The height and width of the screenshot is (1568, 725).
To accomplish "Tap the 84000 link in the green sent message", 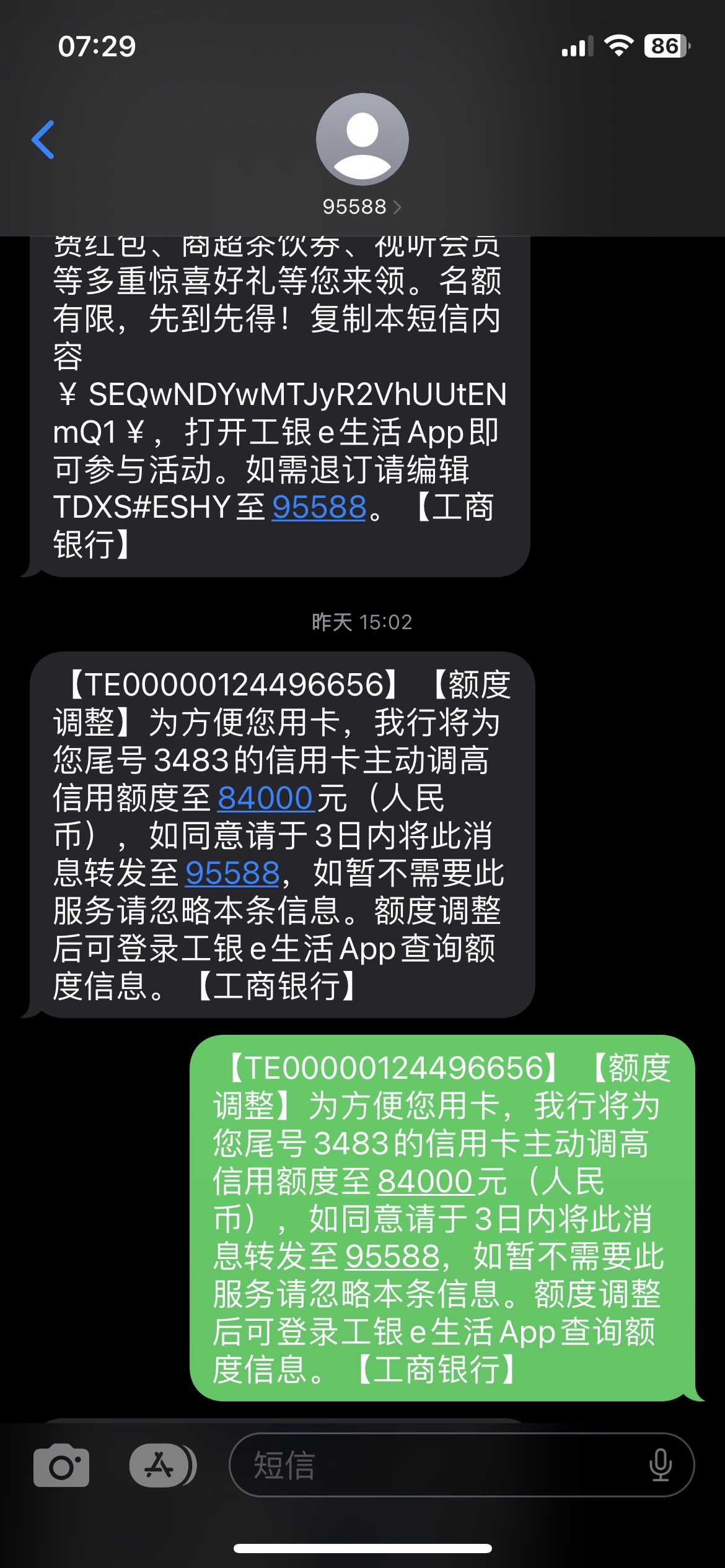I will click(425, 1181).
